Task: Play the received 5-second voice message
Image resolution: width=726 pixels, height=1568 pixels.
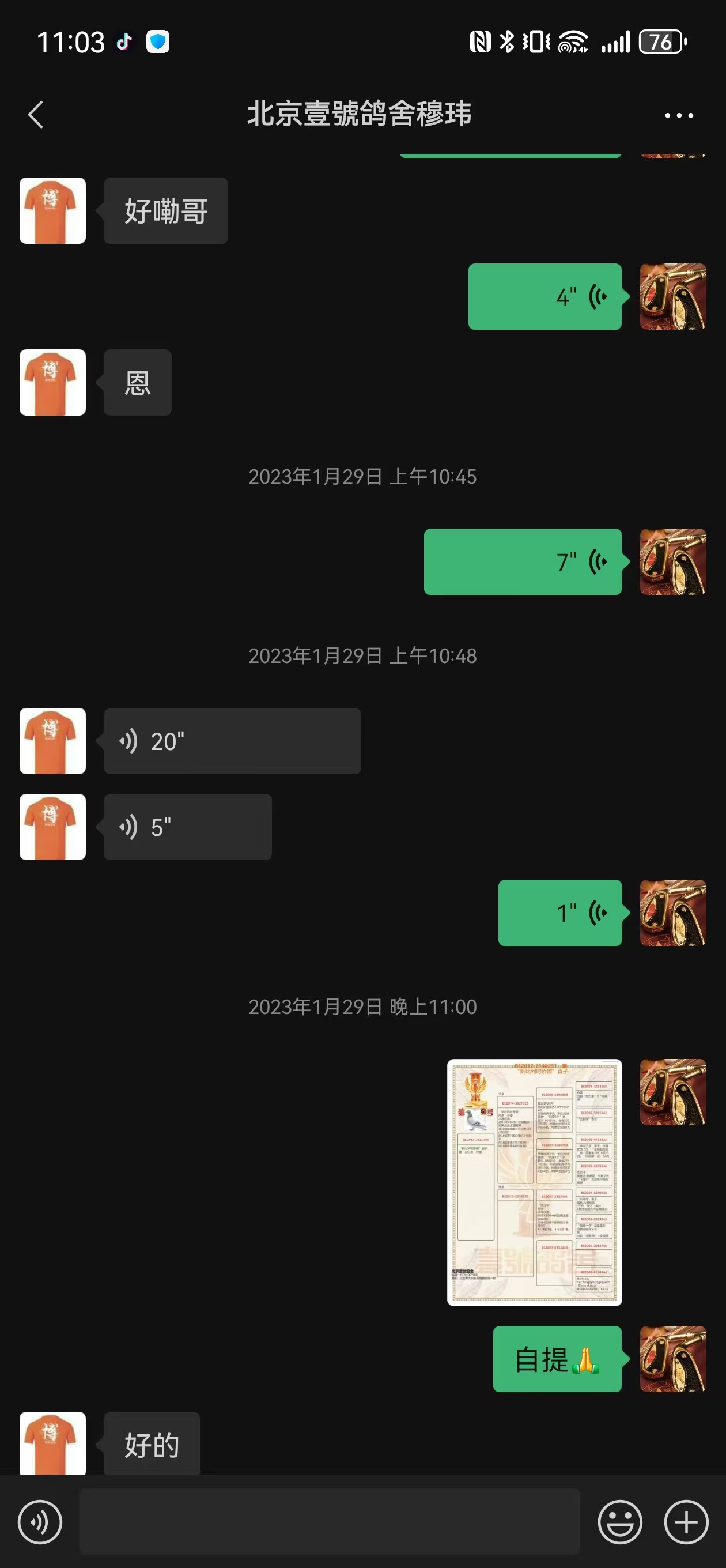Action: click(187, 827)
